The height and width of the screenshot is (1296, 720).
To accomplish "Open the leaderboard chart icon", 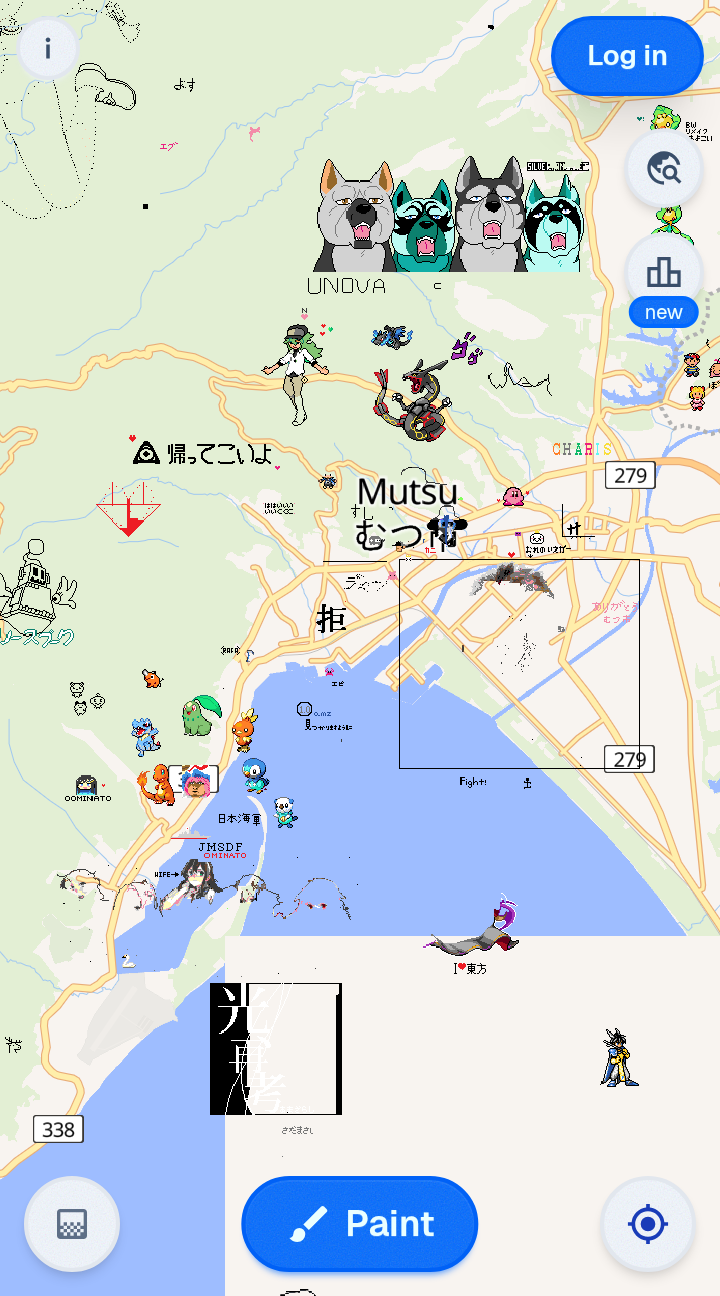I will (664, 272).
